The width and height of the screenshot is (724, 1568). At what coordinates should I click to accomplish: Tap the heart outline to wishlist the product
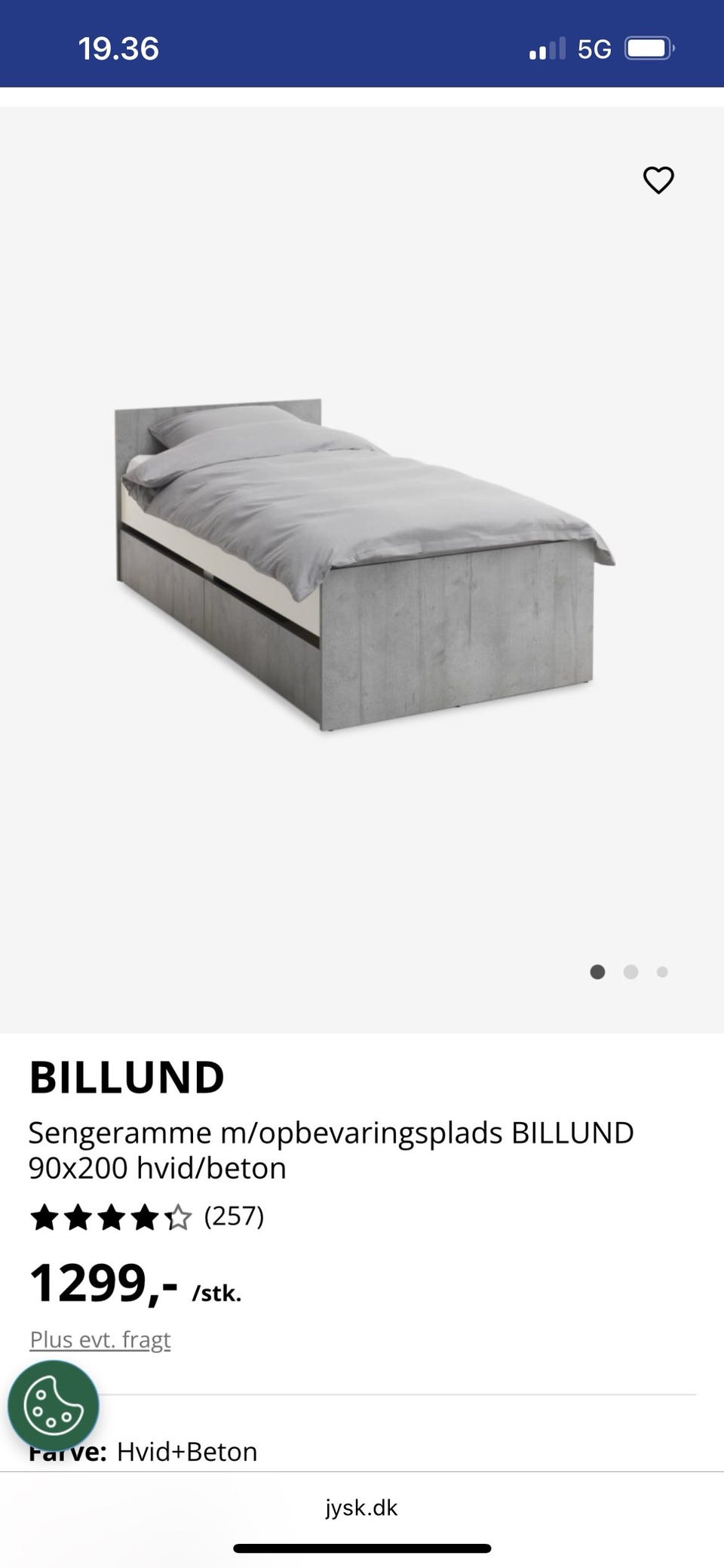coord(658,180)
